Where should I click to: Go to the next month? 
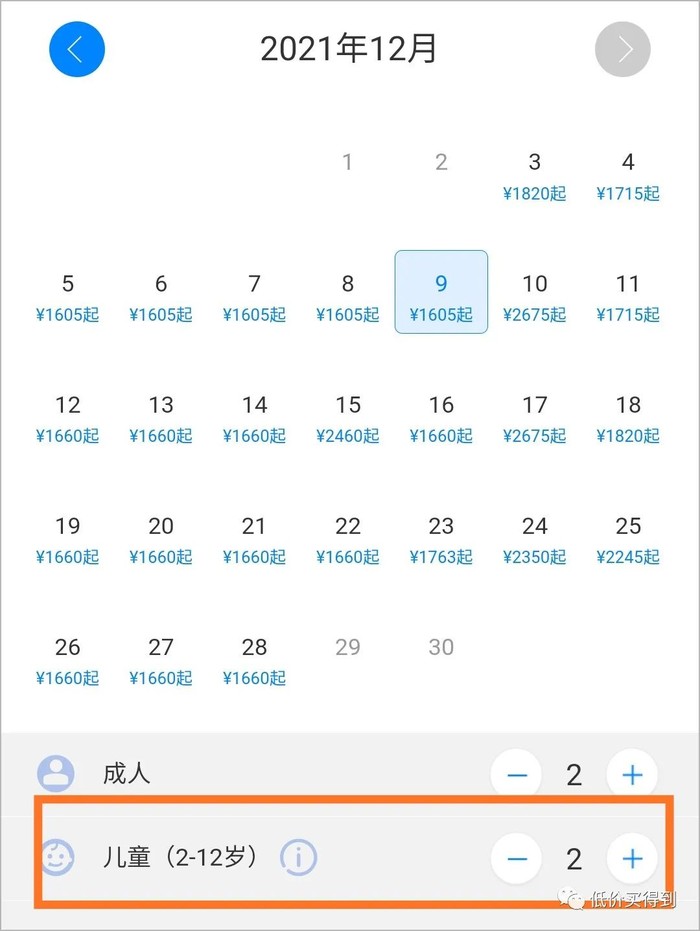click(x=622, y=49)
